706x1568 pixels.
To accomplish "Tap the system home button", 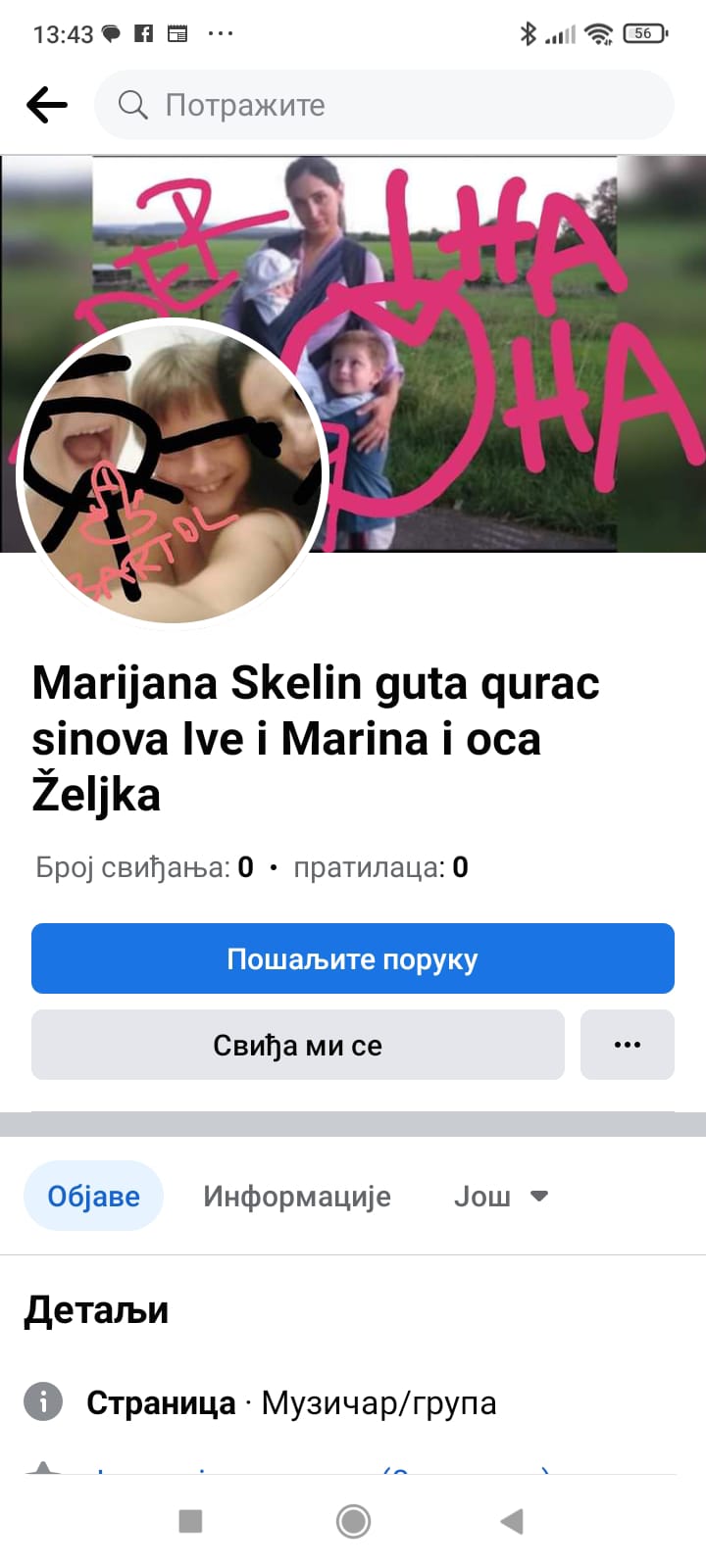I will pyautogui.click(x=353, y=1521).
